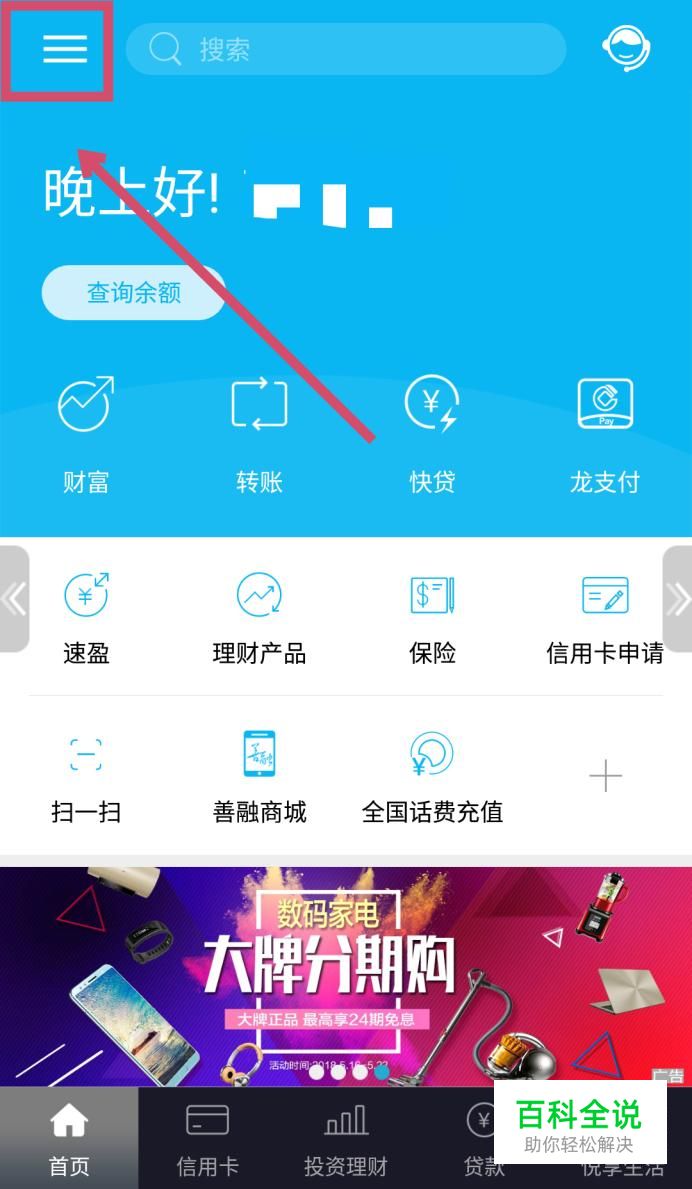This screenshot has width=692, height=1189.
Task: Open the hamburger drawer menu
Action: tap(65, 48)
